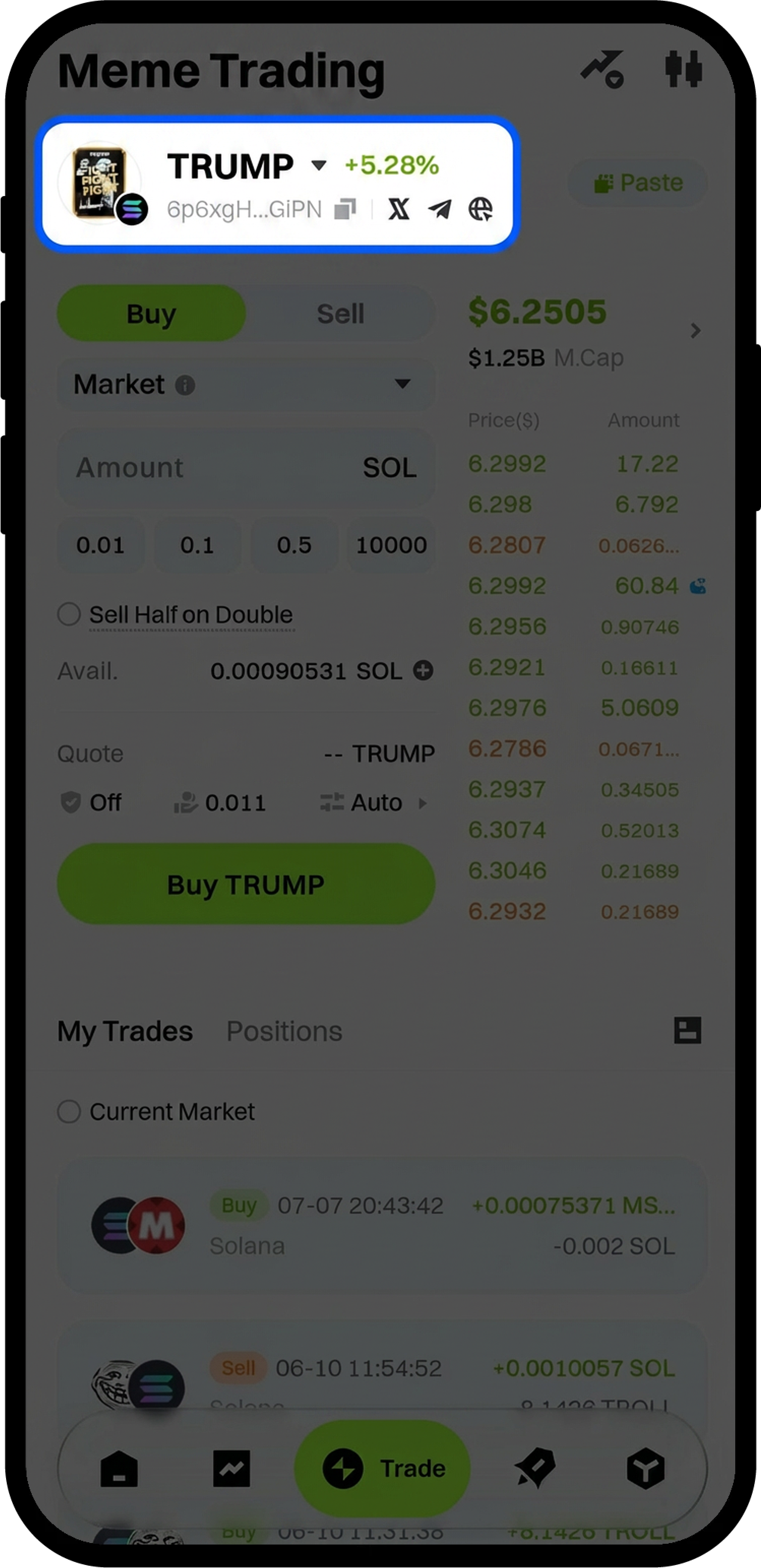Open the token's X profile

coord(399,209)
